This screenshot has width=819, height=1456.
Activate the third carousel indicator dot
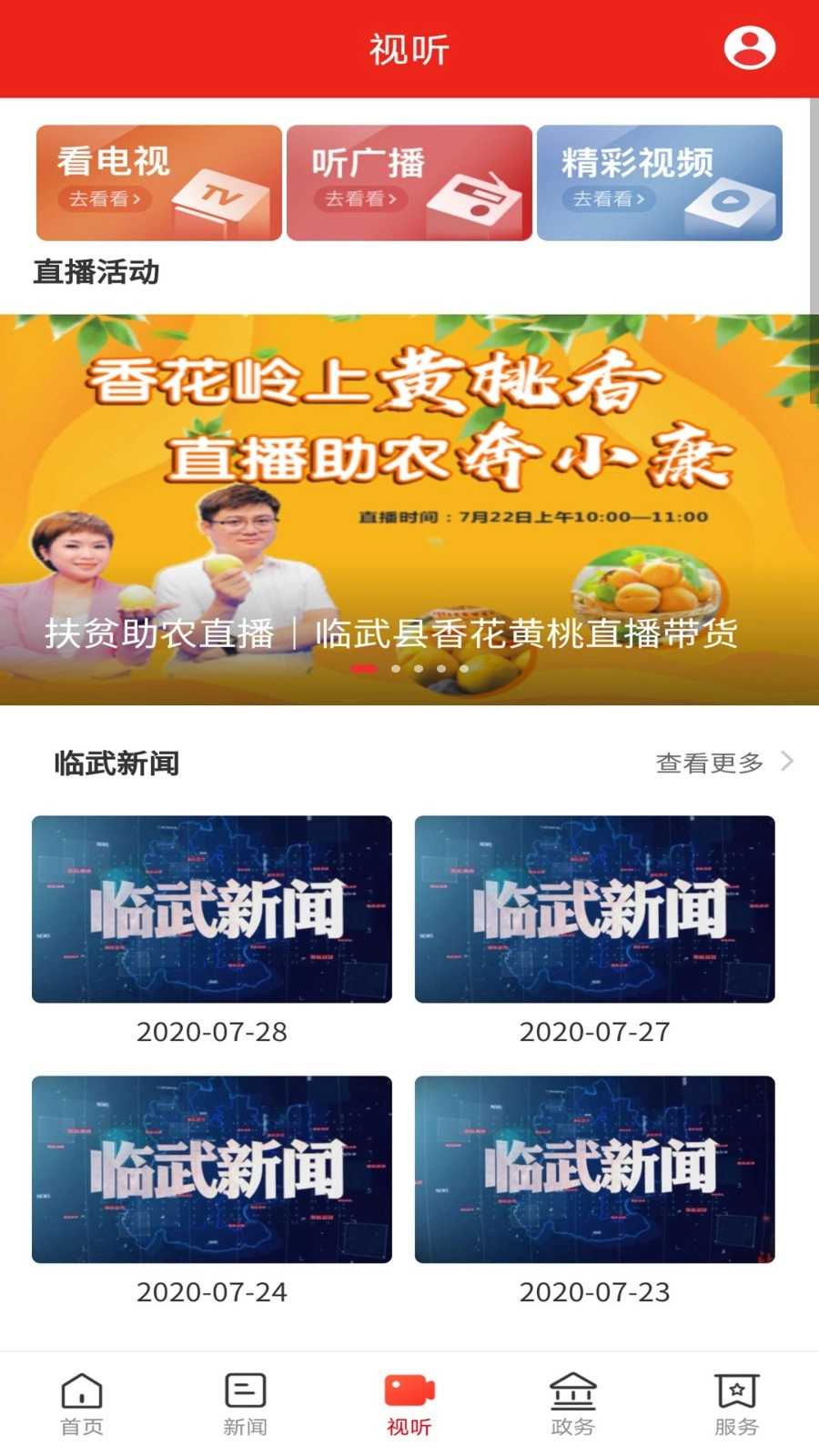click(x=420, y=667)
